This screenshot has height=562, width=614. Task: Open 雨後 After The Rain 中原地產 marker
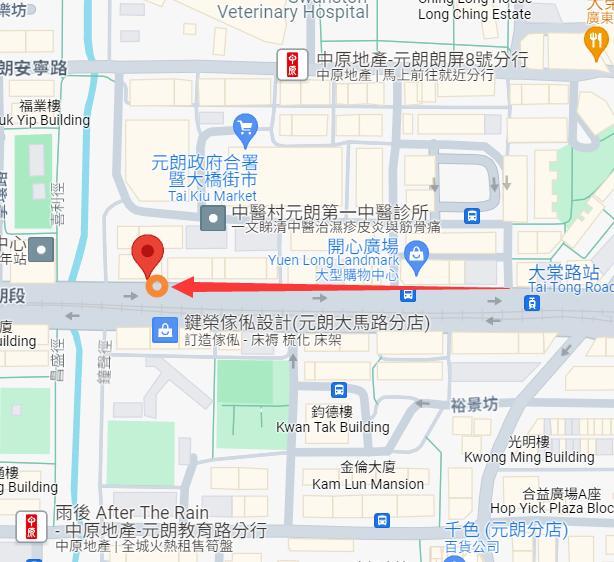33,522
